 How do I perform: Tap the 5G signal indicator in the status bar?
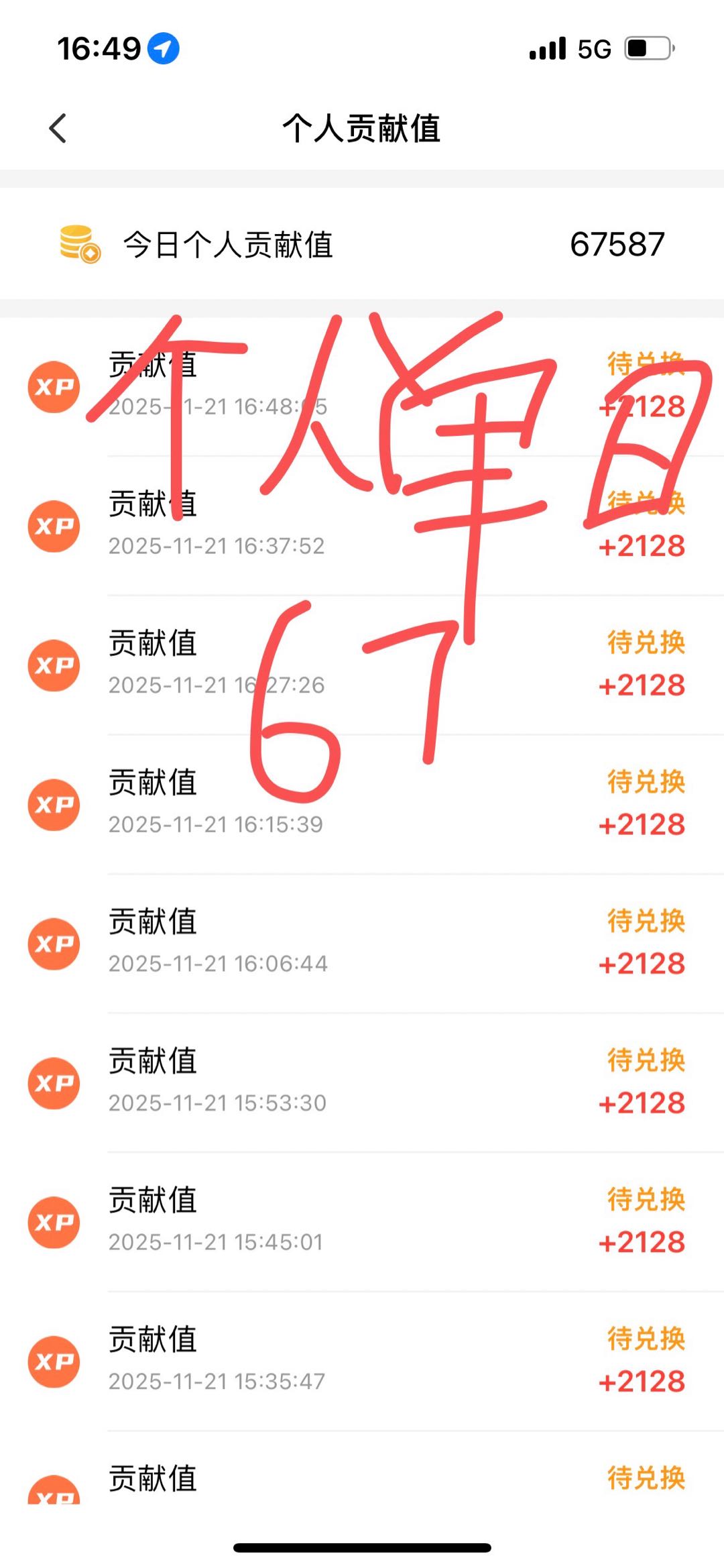point(593,47)
